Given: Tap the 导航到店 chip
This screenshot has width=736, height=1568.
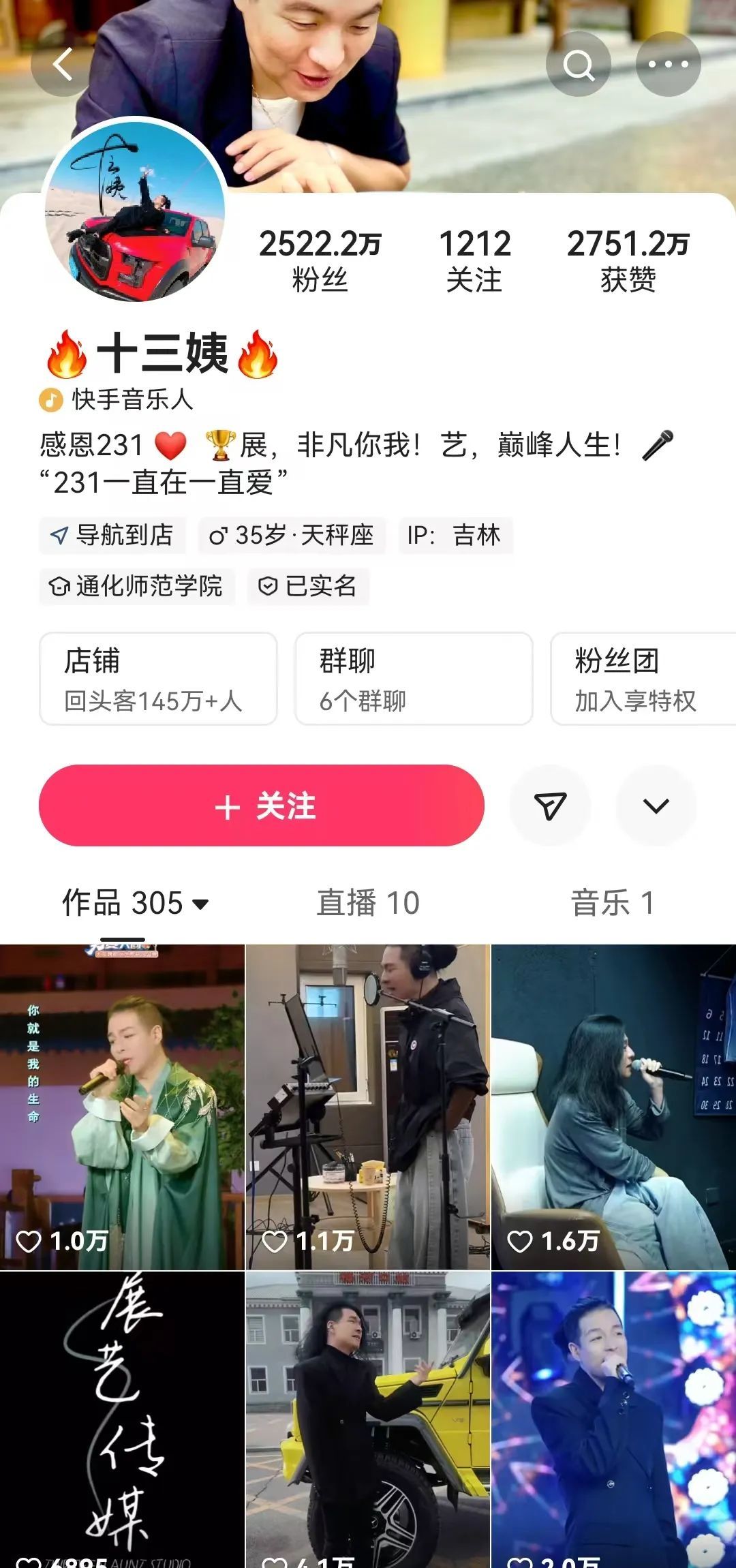Looking at the screenshot, I should (x=112, y=536).
